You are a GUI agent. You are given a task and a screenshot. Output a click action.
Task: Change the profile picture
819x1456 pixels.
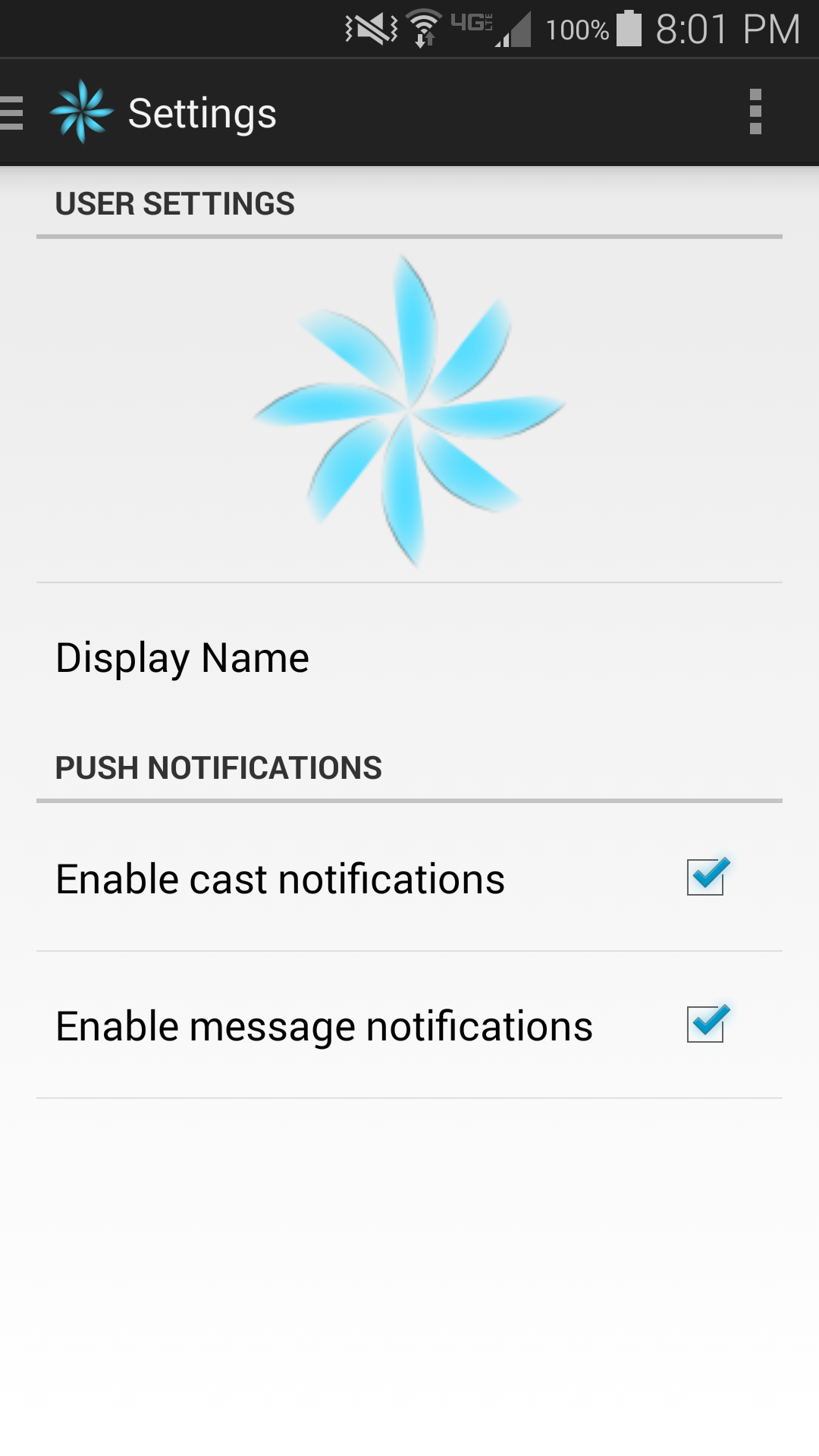pyautogui.click(x=409, y=411)
